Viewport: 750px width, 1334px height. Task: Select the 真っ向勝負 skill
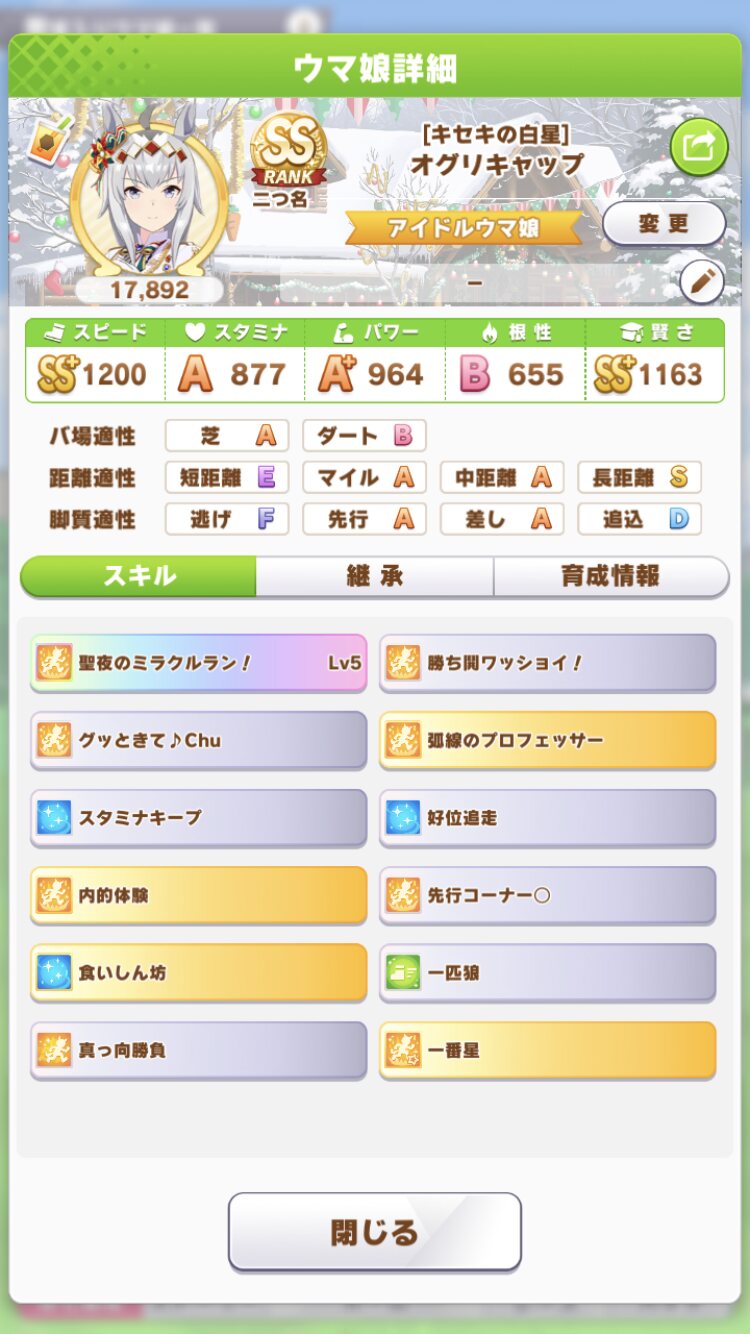point(198,1050)
